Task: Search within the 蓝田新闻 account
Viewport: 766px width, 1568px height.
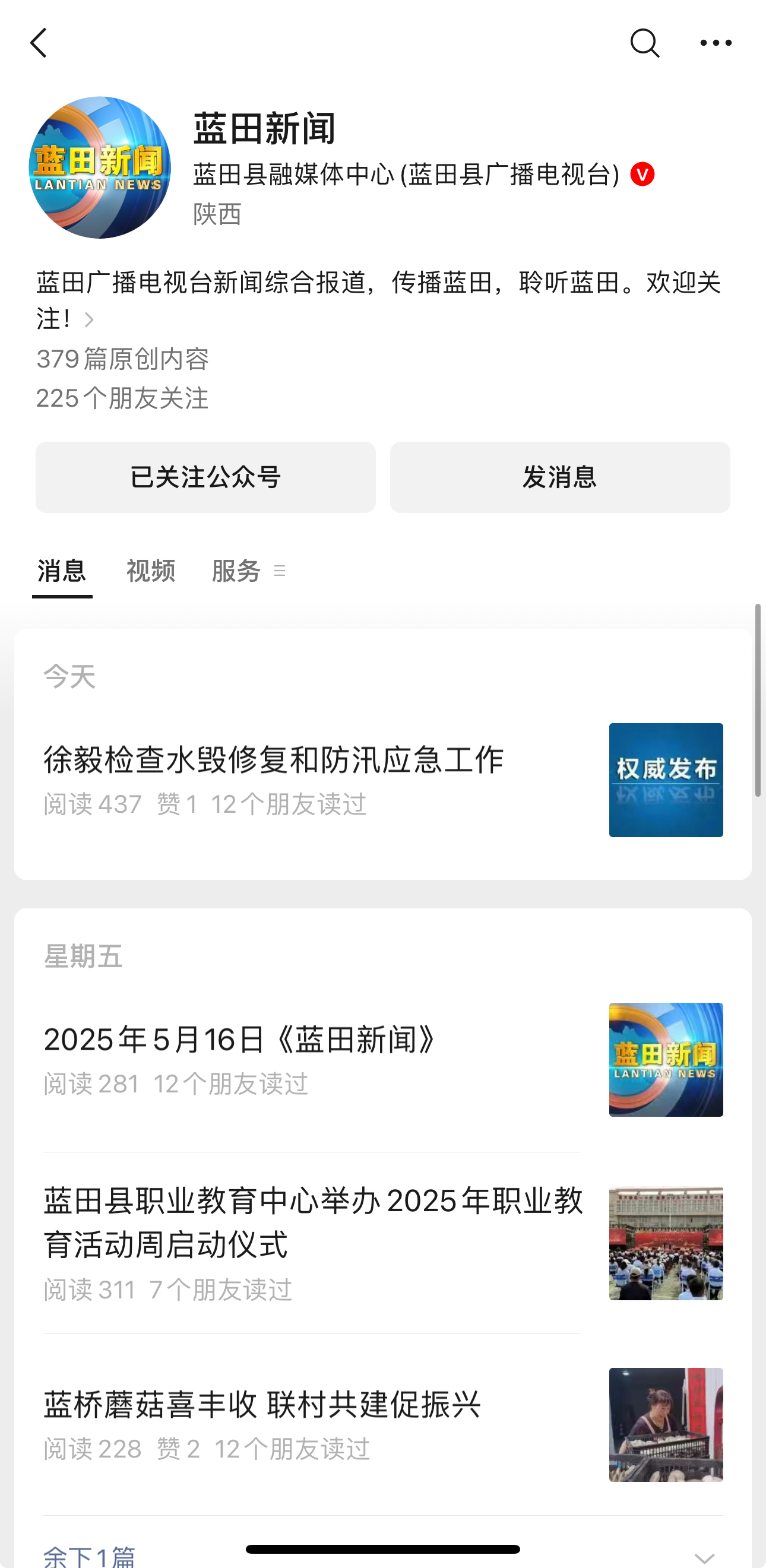Action: [x=644, y=43]
